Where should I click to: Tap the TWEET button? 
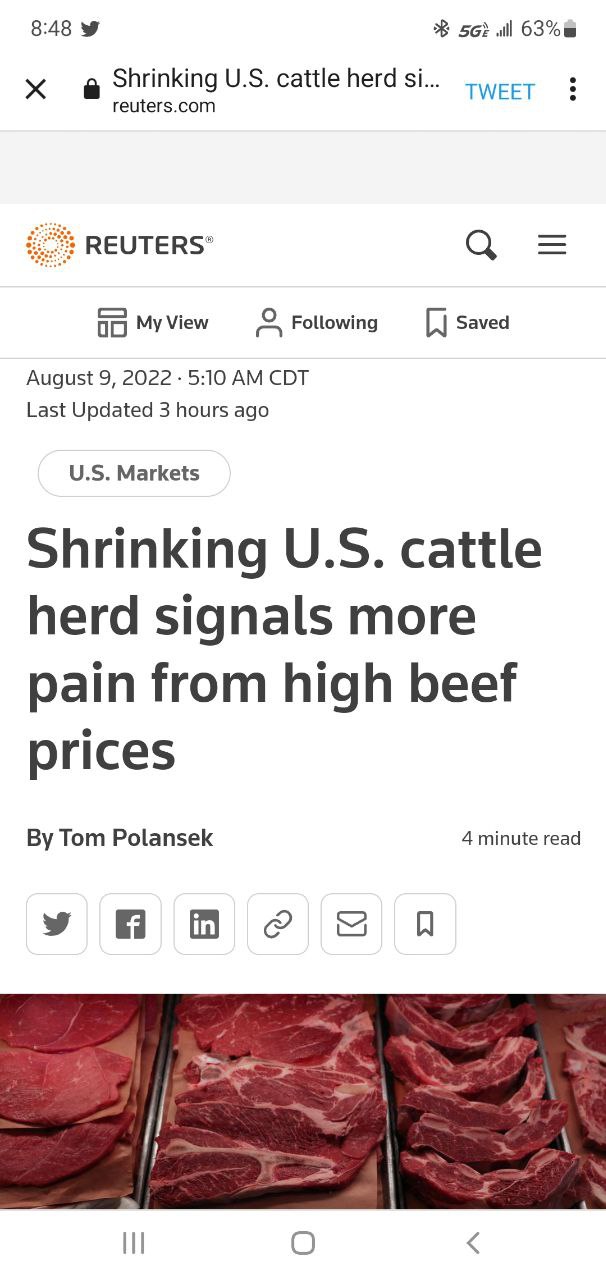click(500, 92)
